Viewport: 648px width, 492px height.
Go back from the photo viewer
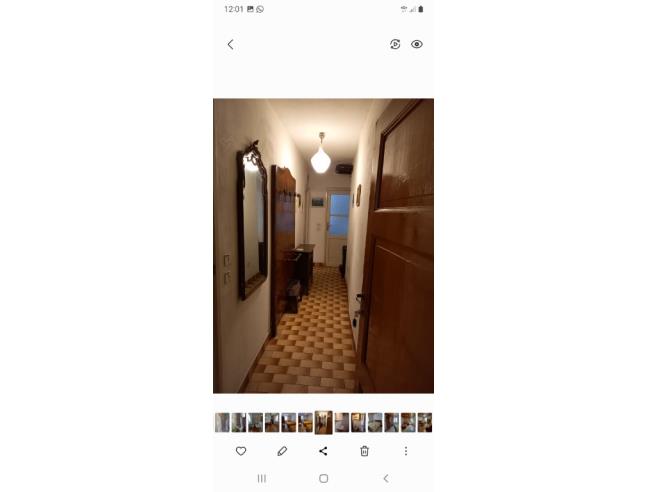(x=230, y=44)
